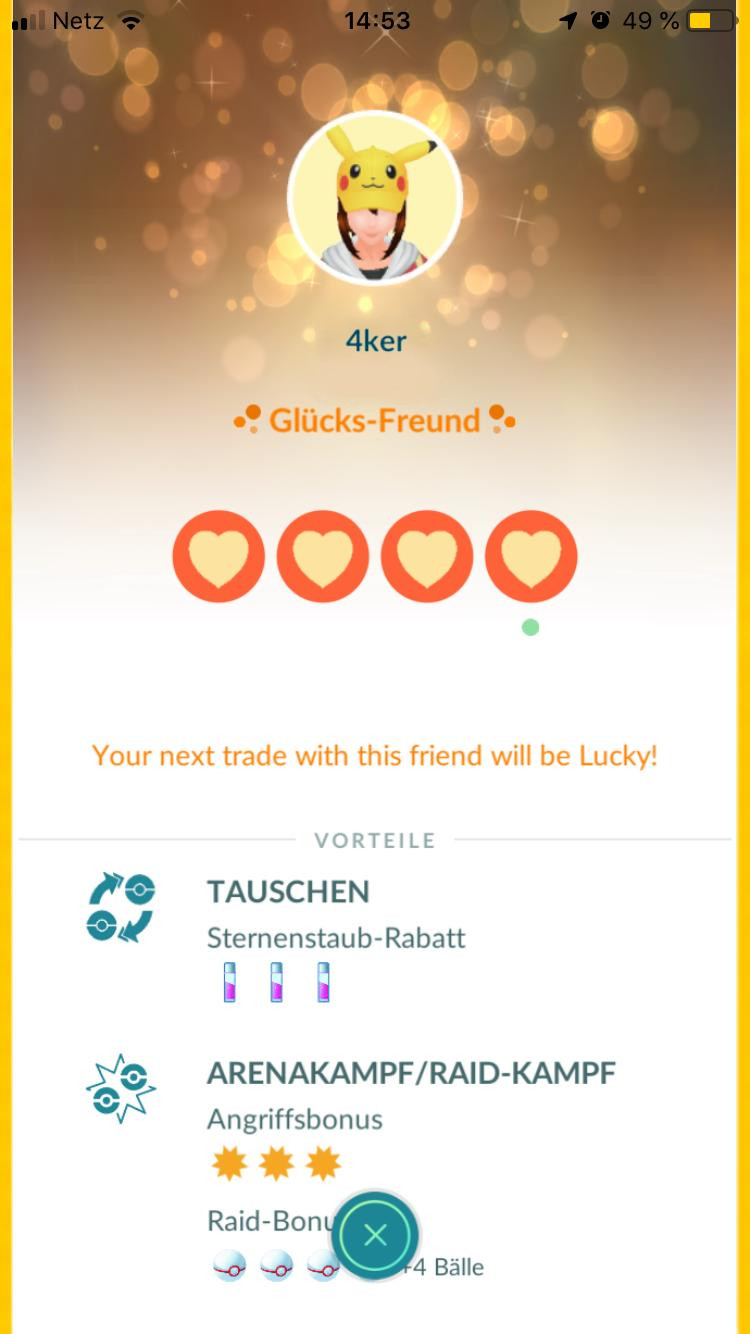Tap the Lucky trade notification message
The height and width of the screenshot is (1334, 750).
pos(375,756)
